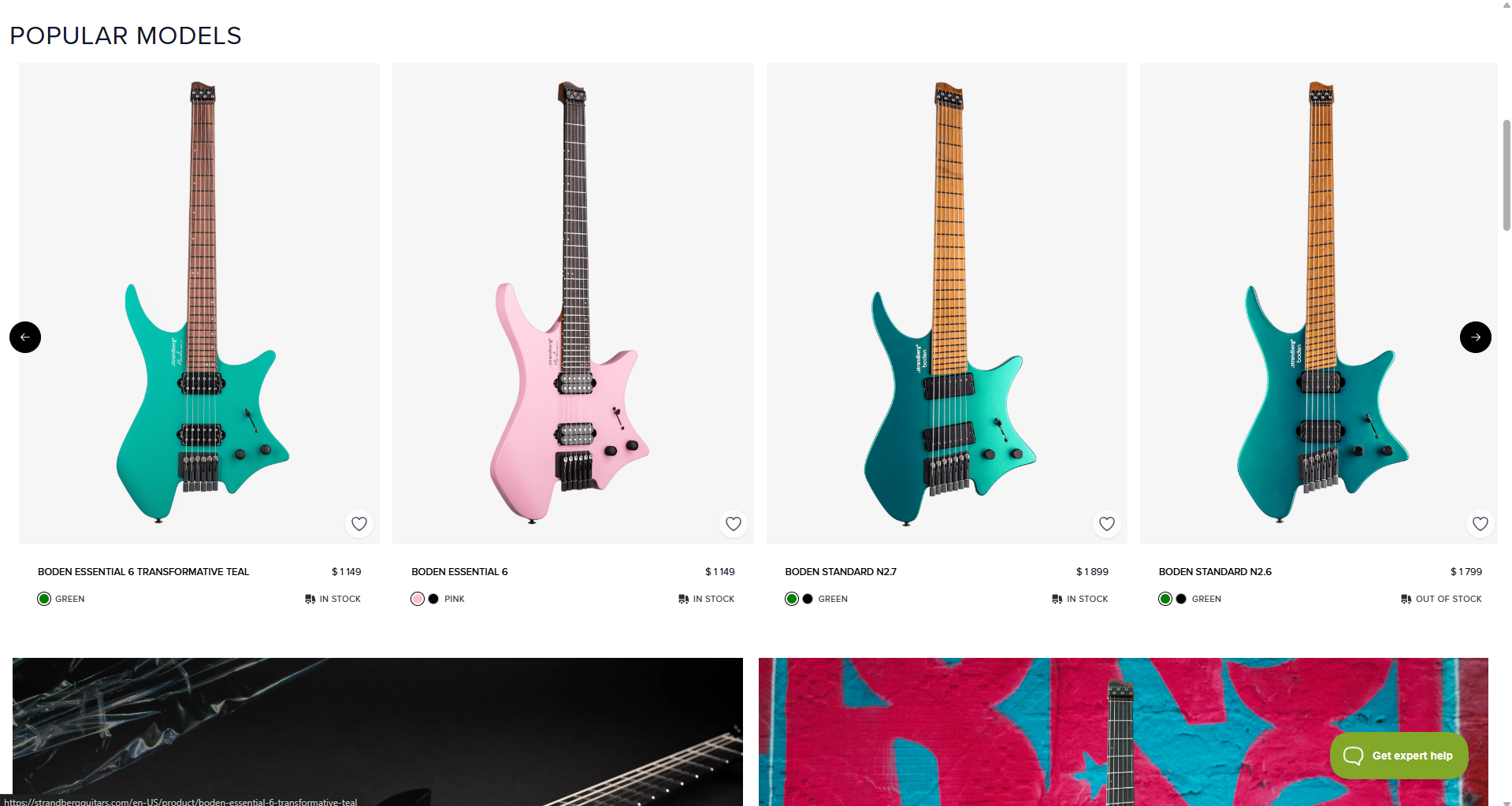
Task: Pick the pink swatch for Boden Essential 6
Action: [x=418, y=599]
